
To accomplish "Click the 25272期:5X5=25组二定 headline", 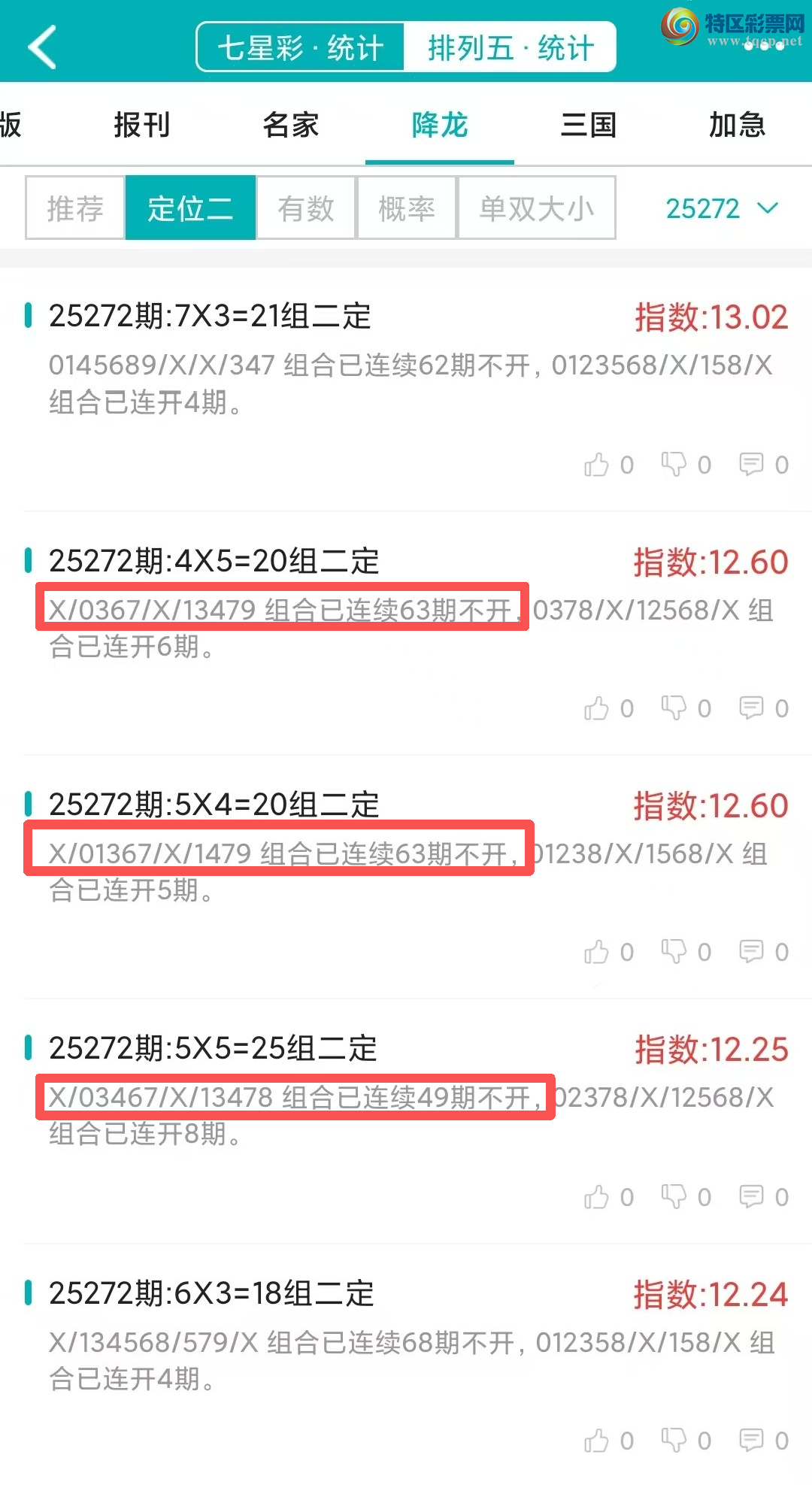I will (212, 1047).
